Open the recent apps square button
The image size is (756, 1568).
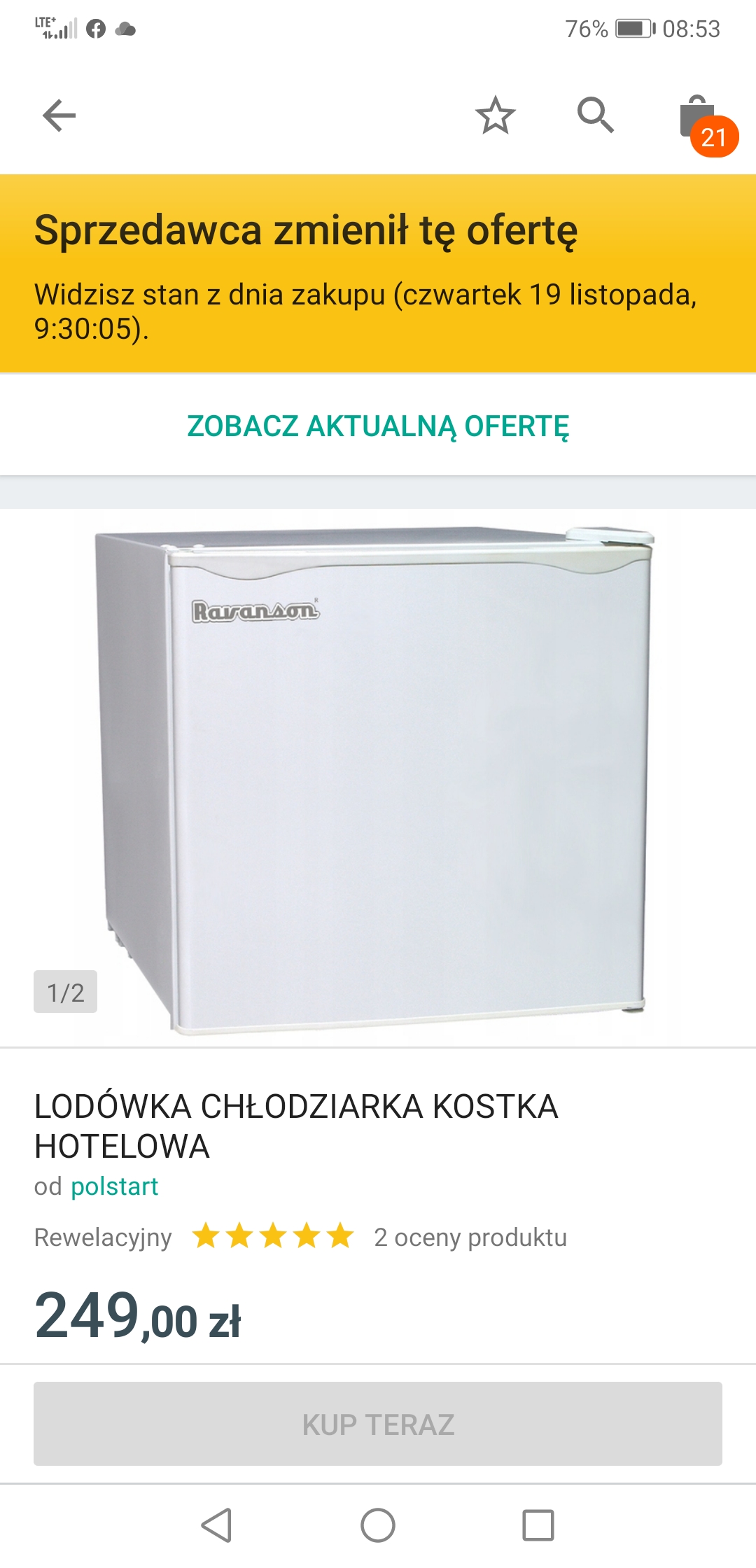click(x=538, y=1525)
